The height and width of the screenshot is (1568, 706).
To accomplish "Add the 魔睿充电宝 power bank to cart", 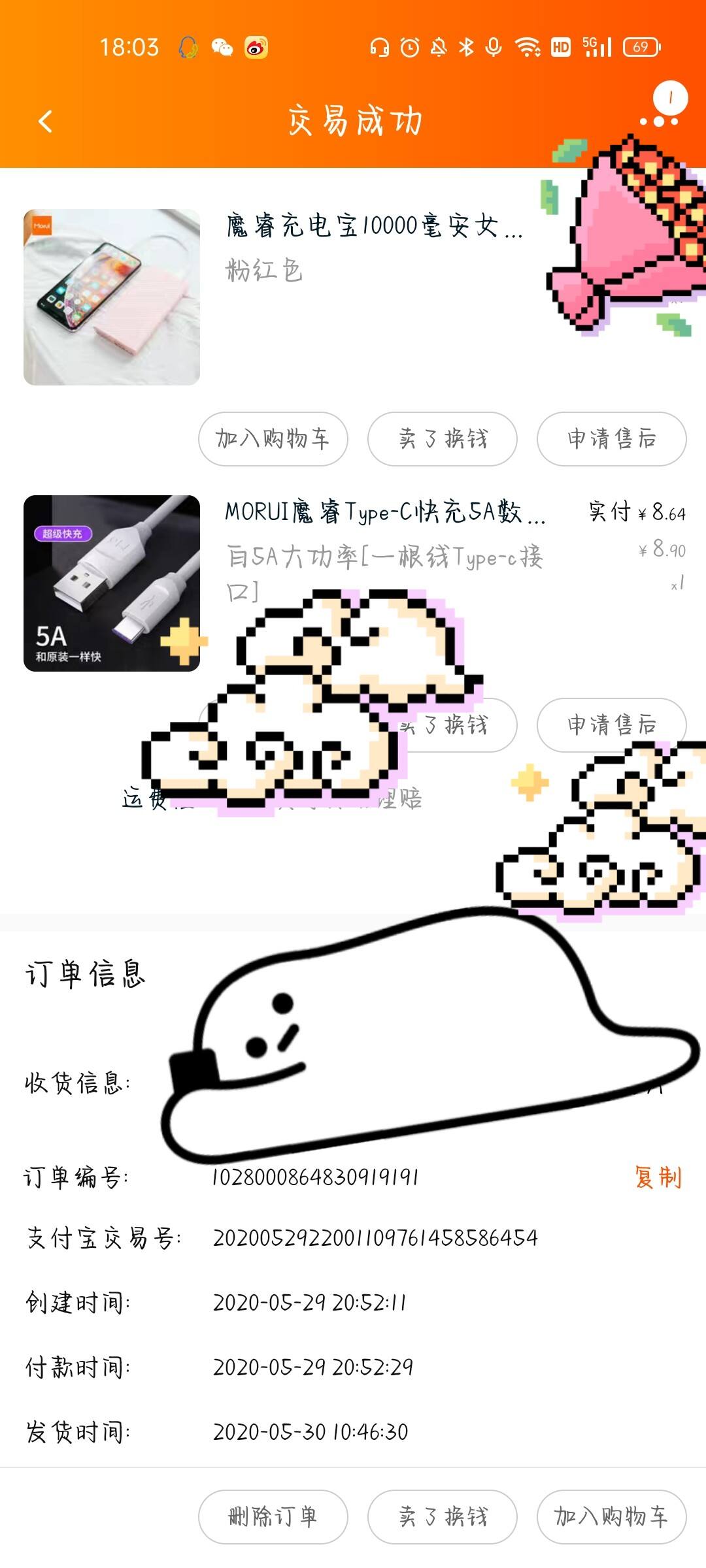I will (273, 438).
